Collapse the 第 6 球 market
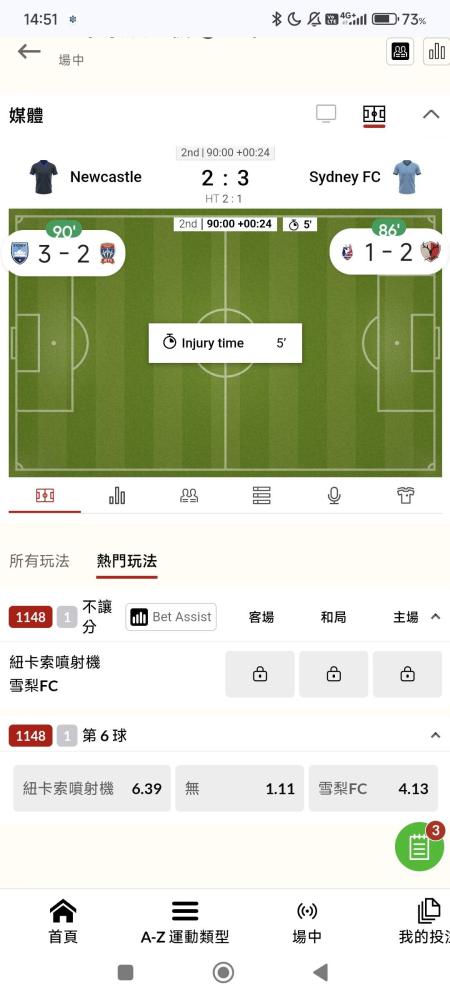450x1000 pixels. (435, 735)
